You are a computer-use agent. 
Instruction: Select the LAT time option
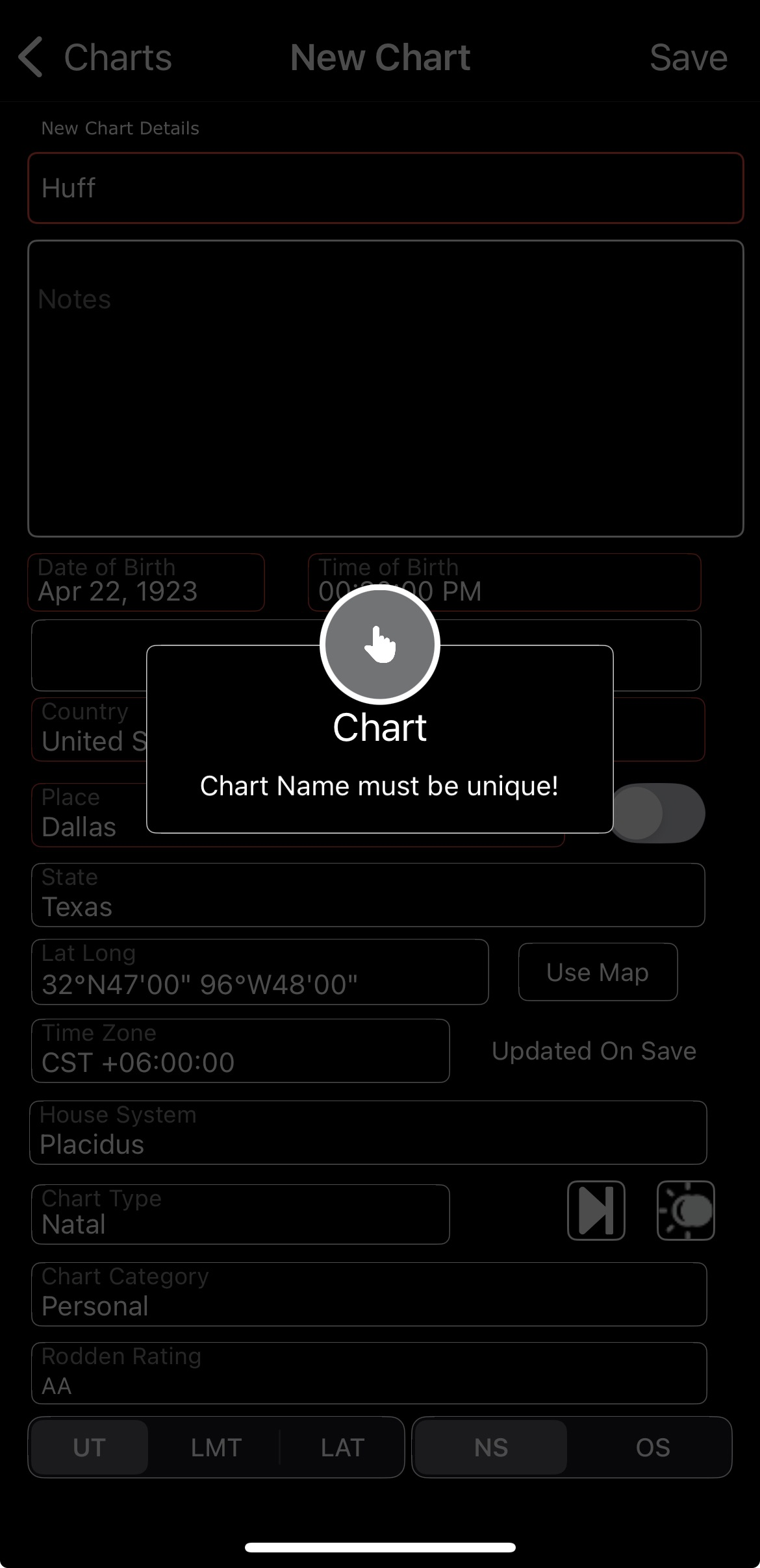pos(342,1447)
